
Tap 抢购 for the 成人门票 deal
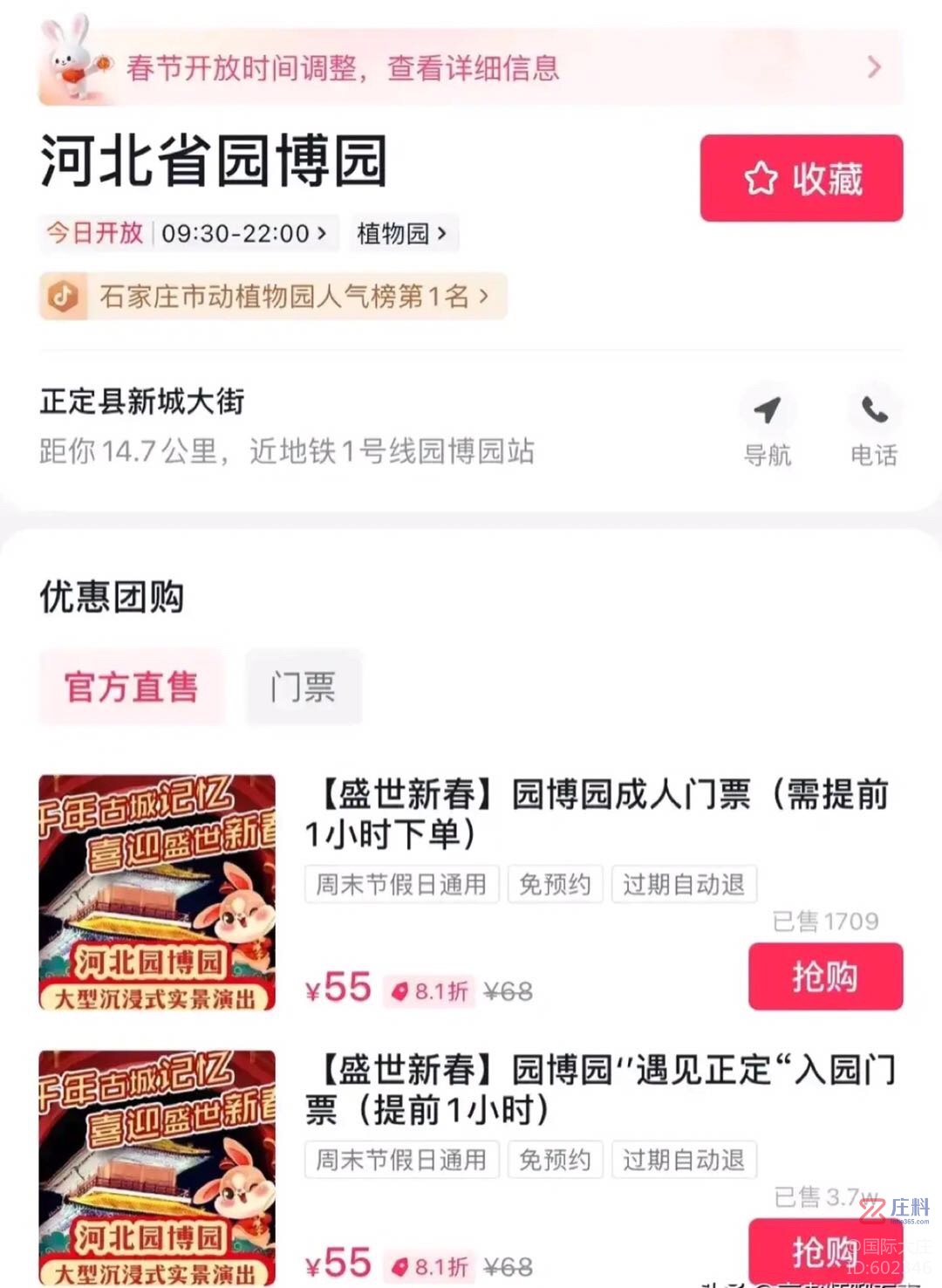coord(825,976)
